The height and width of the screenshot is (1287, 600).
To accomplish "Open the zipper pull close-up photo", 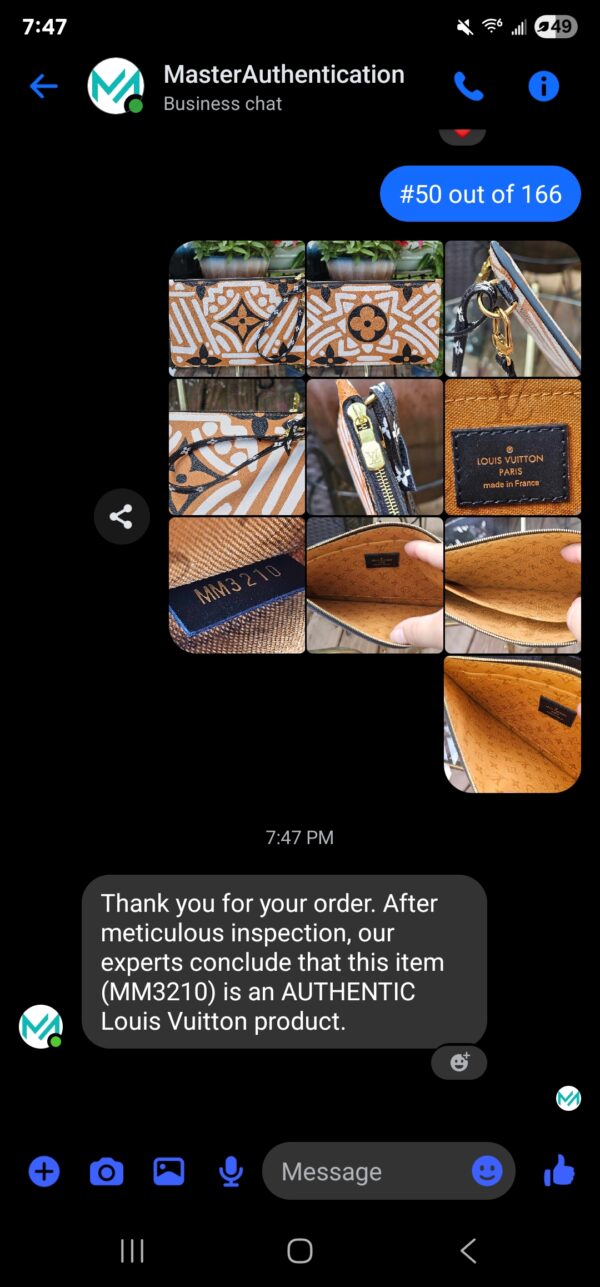I will click(374, 447).
